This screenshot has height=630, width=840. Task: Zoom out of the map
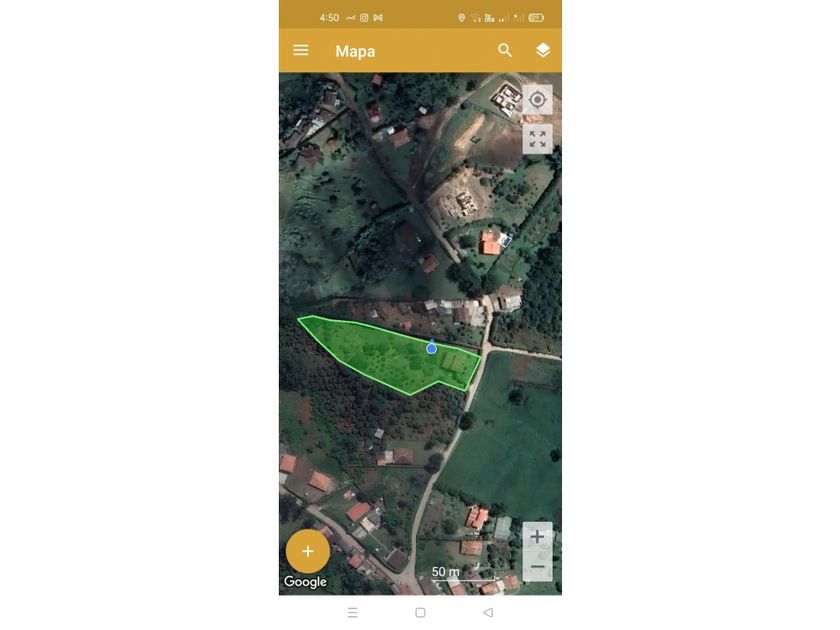(537, 567)
